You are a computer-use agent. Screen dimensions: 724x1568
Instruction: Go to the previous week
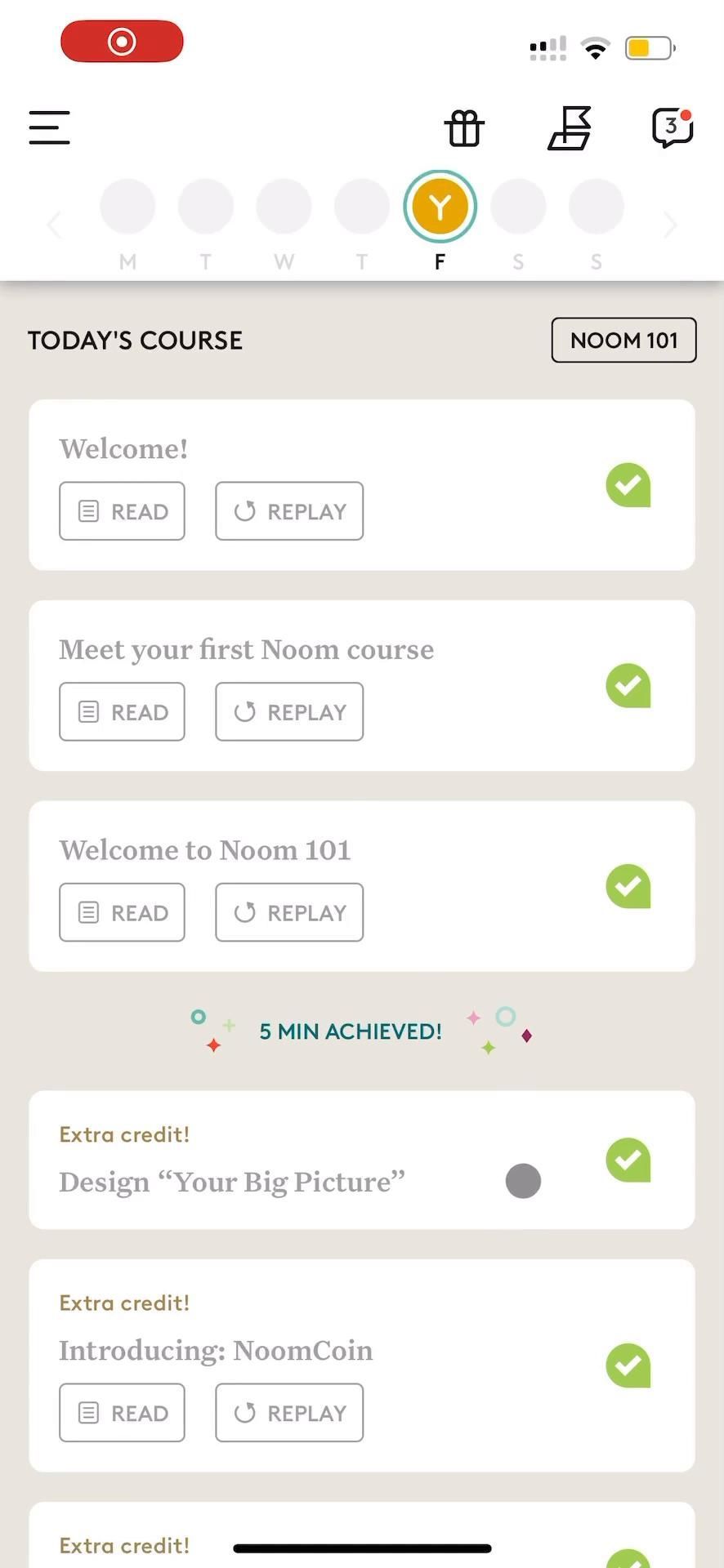click(55, 224)
